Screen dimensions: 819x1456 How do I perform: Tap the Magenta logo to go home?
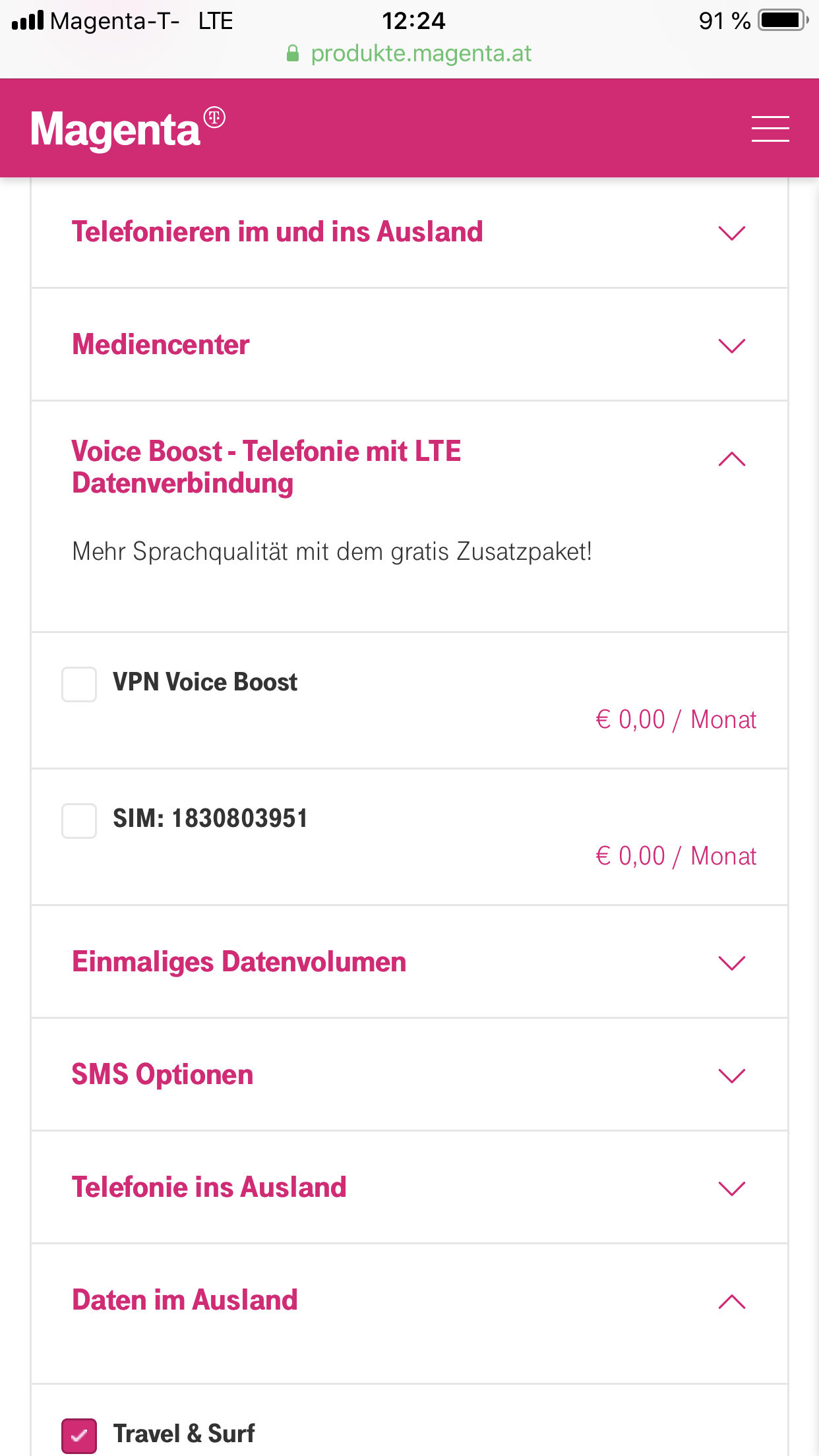coord(128,128)
